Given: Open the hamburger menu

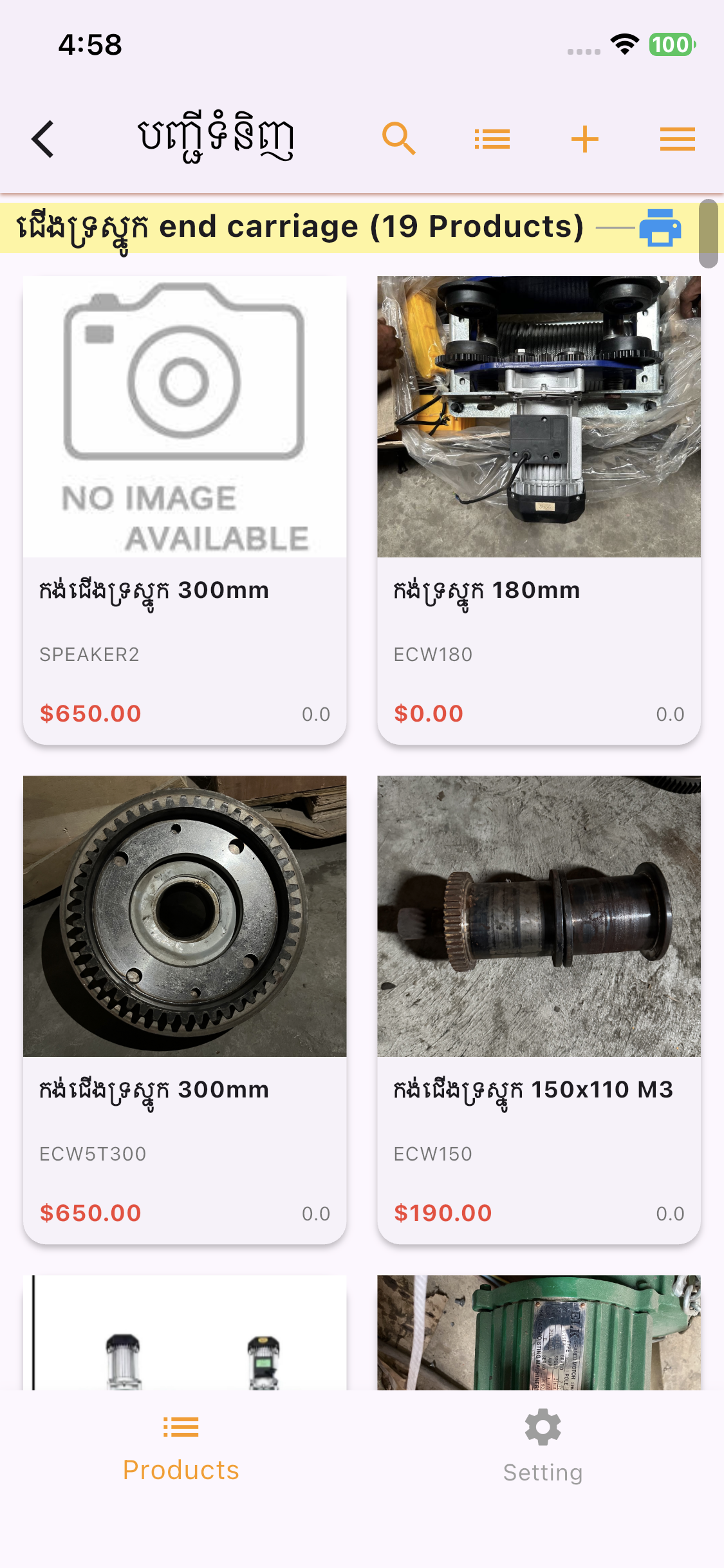Looking at the screenshot, I should (x=677, y=139).
